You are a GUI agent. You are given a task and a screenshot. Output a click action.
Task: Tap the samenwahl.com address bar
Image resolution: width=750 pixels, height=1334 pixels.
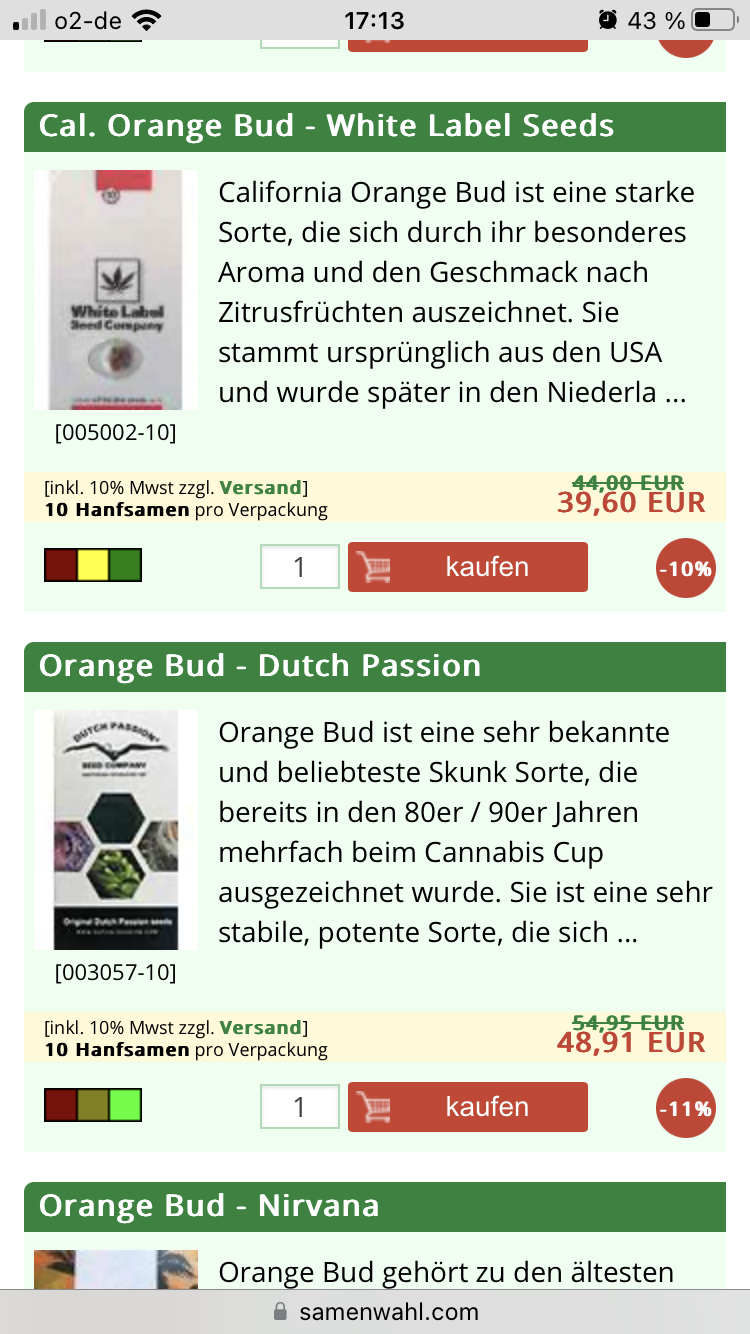click(375, 1312)
